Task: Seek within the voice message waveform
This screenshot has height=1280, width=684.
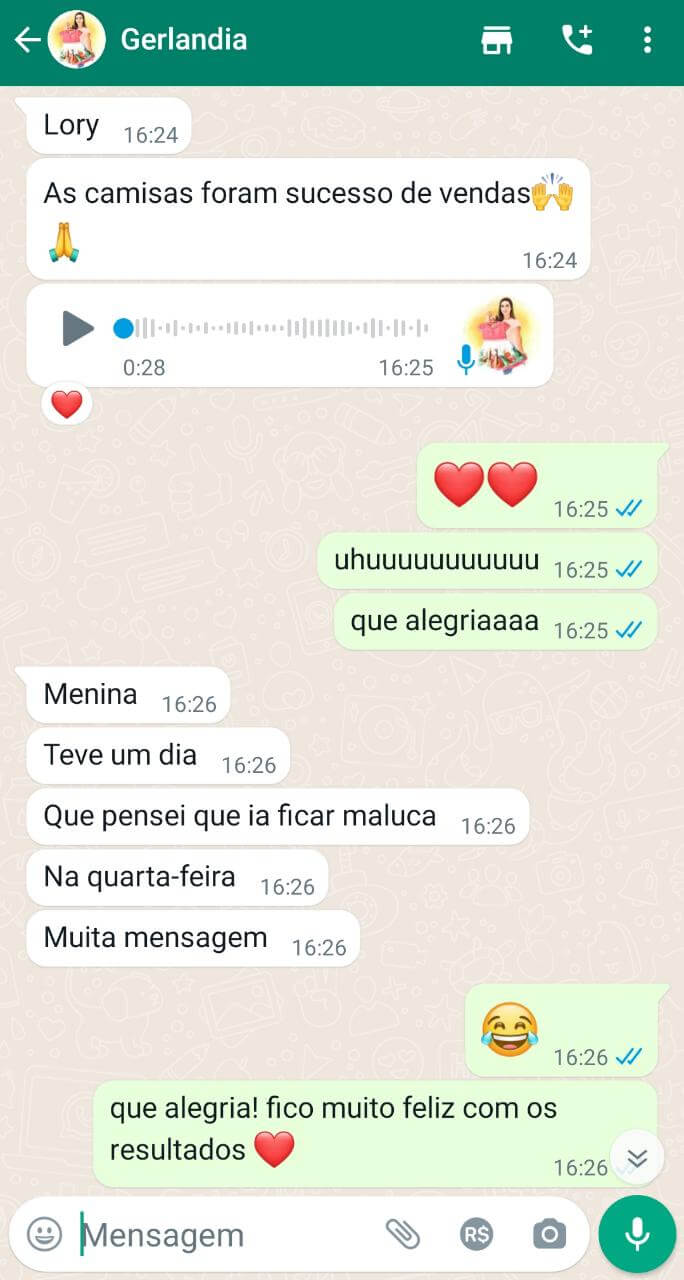Action: [x=280, y=328]
